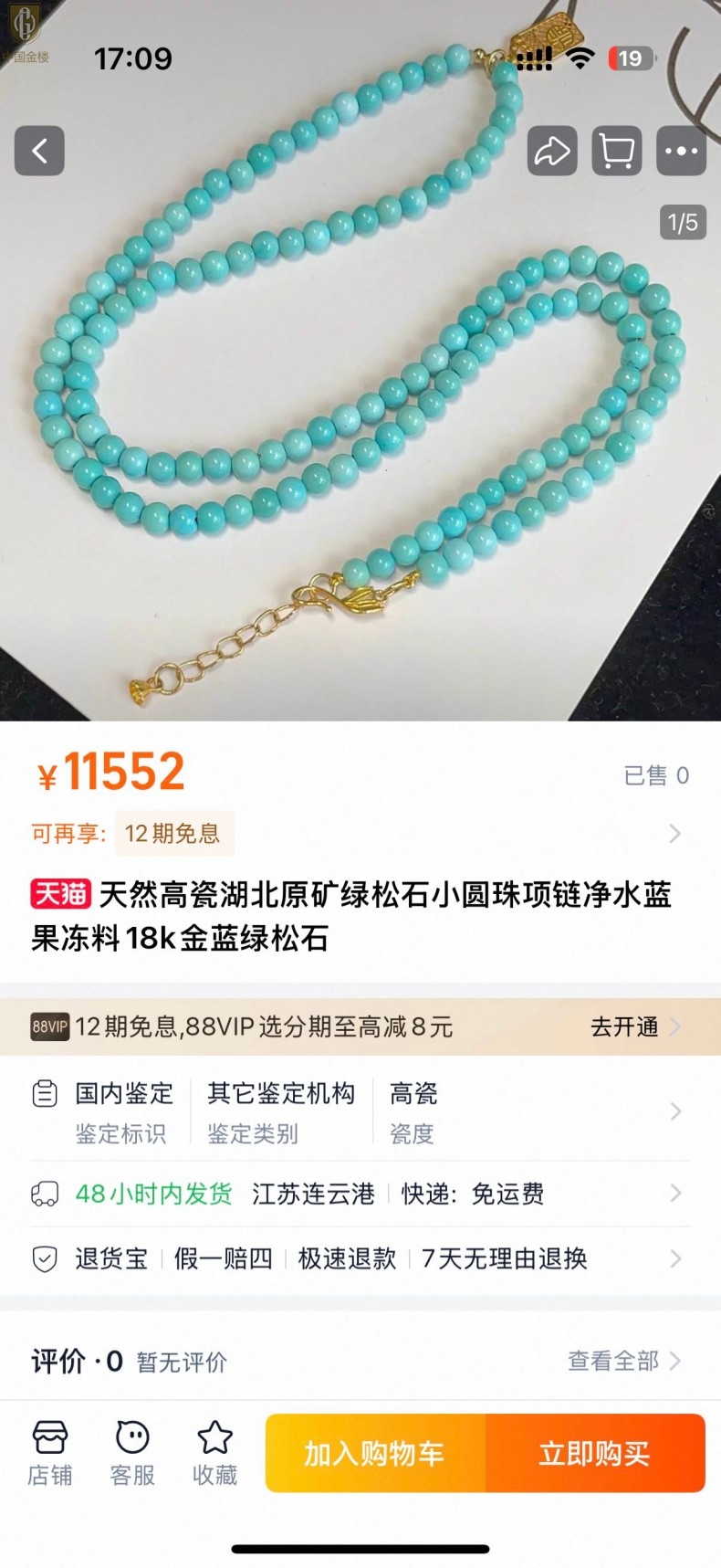Tap 加入购物车 to add to cart

(375, 1453)
